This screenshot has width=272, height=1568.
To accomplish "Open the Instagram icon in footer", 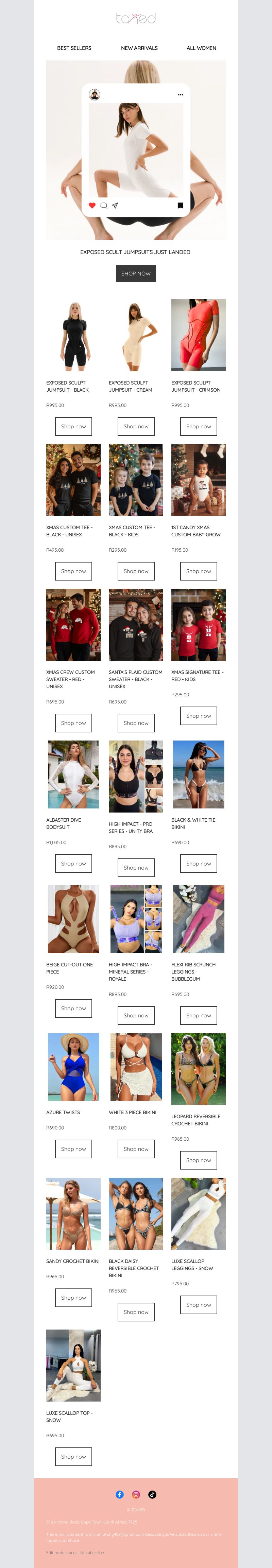I will click(136, 1494).
